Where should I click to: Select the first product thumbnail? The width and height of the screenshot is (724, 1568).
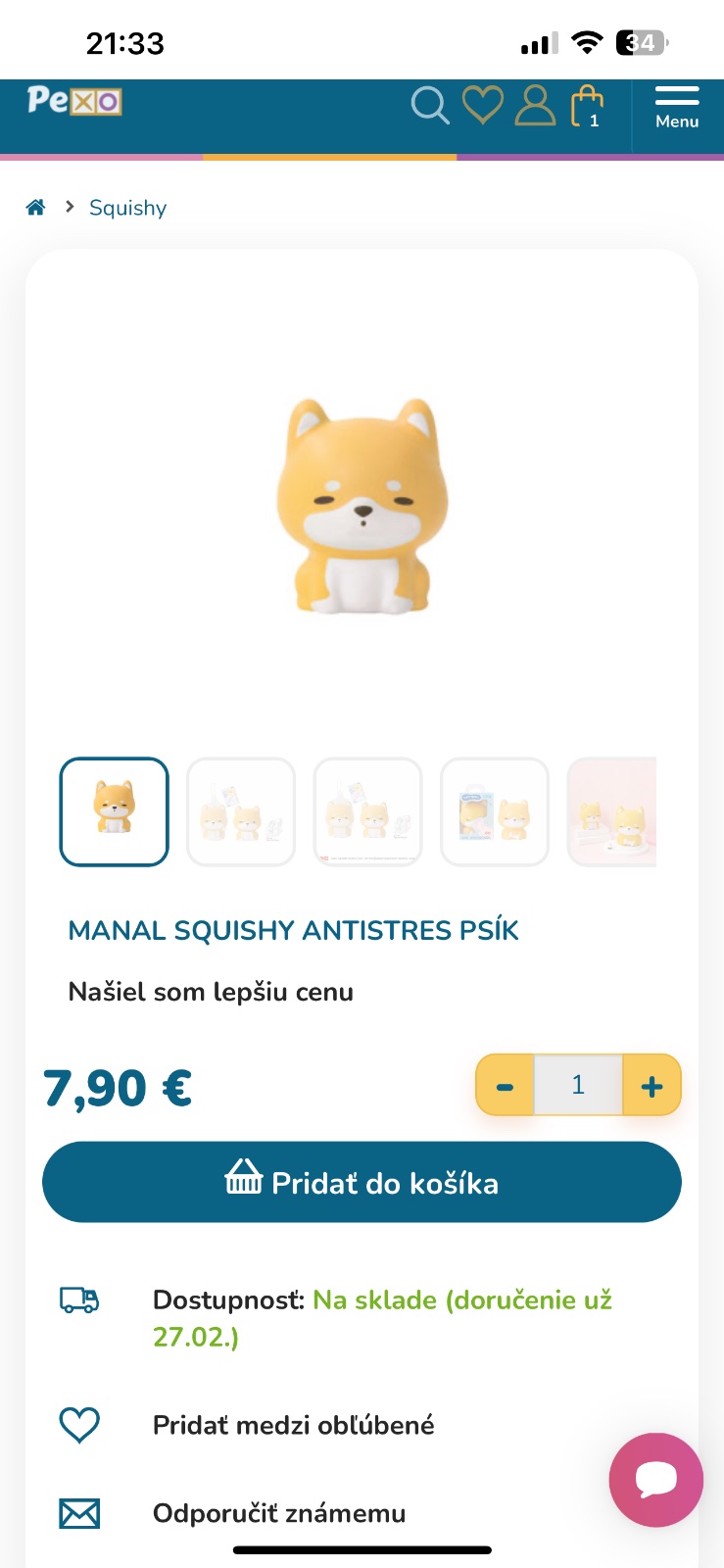tap(115, 811)
